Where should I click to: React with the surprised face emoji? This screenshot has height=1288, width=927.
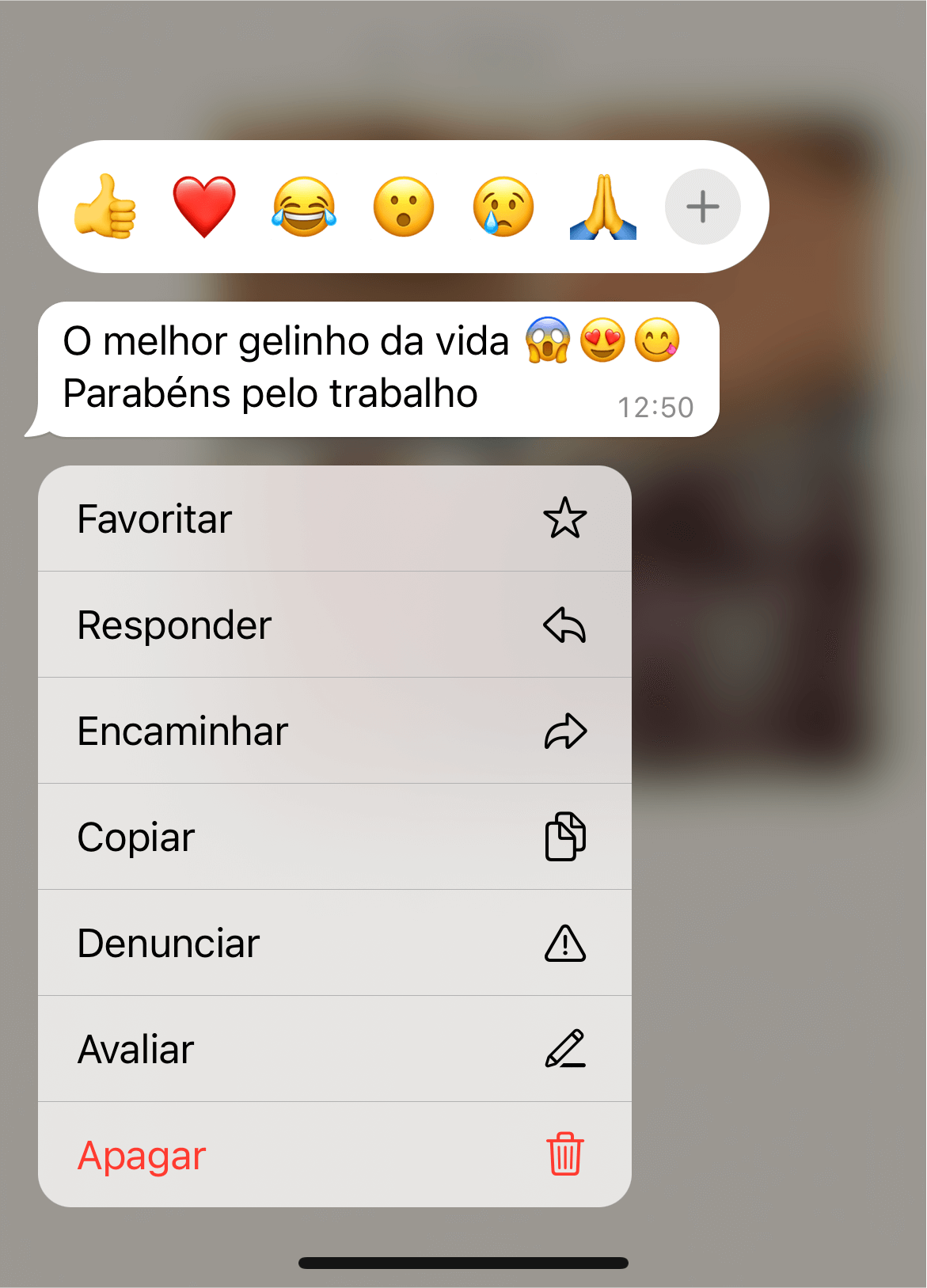[403, 207]
